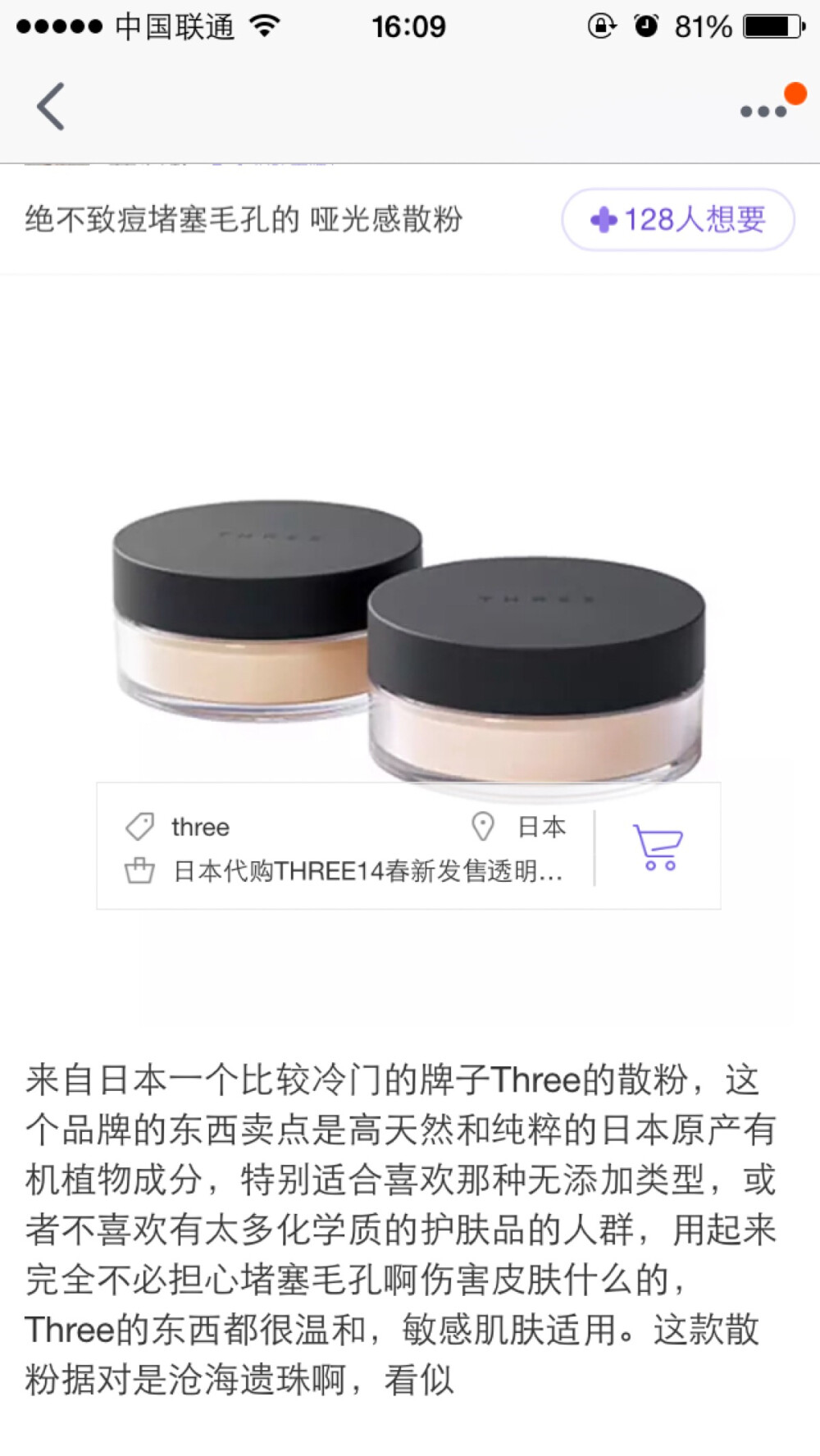
Task: Tap the battery indicator showing 81%
Action: (770, 25)
